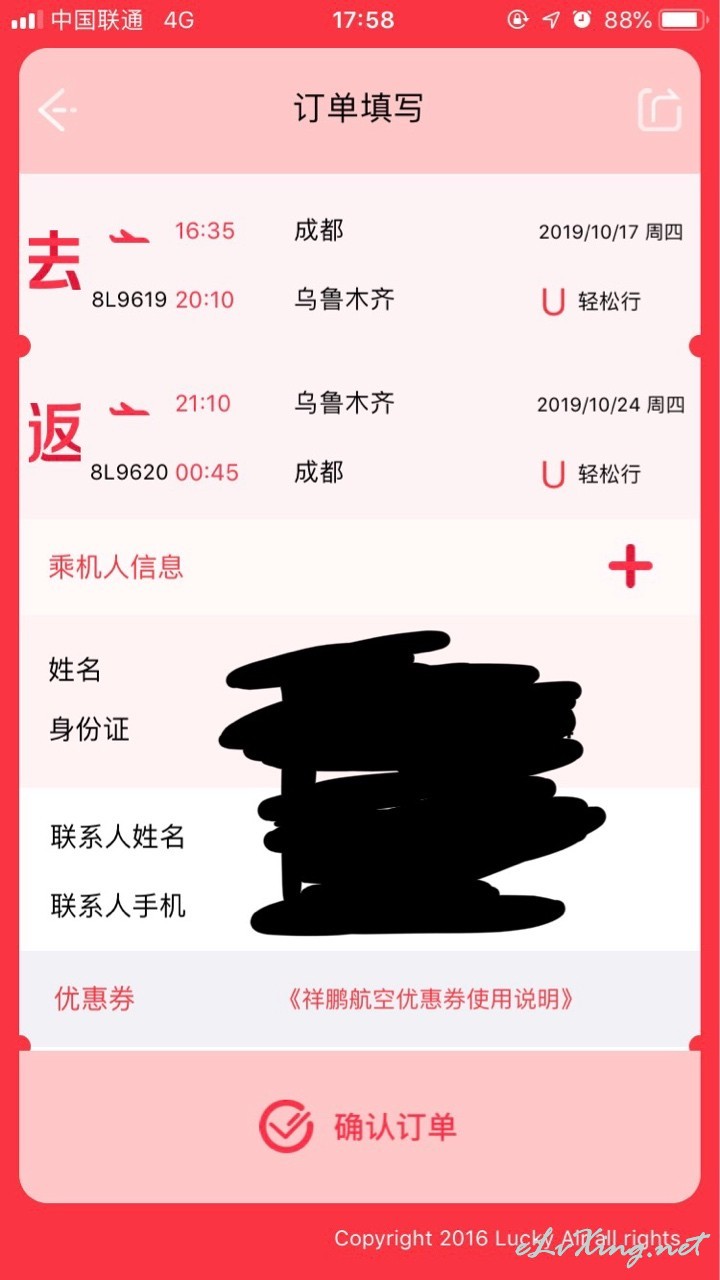Read 祥鹏航空优惠券使用说明 coupon instructions

[x=430, y=999]
